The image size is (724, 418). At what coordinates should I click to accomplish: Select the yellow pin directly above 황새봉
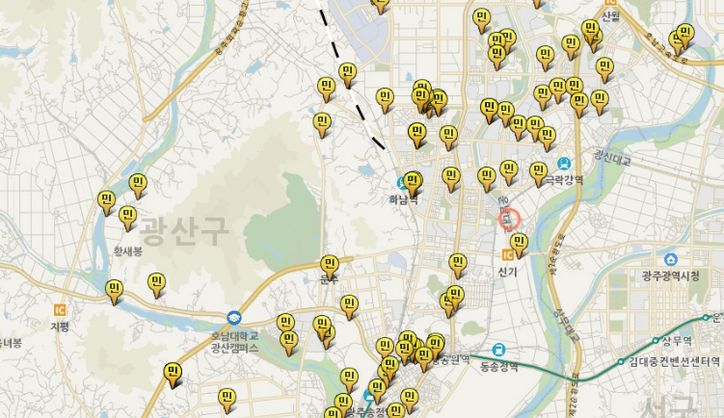(127, 216)
